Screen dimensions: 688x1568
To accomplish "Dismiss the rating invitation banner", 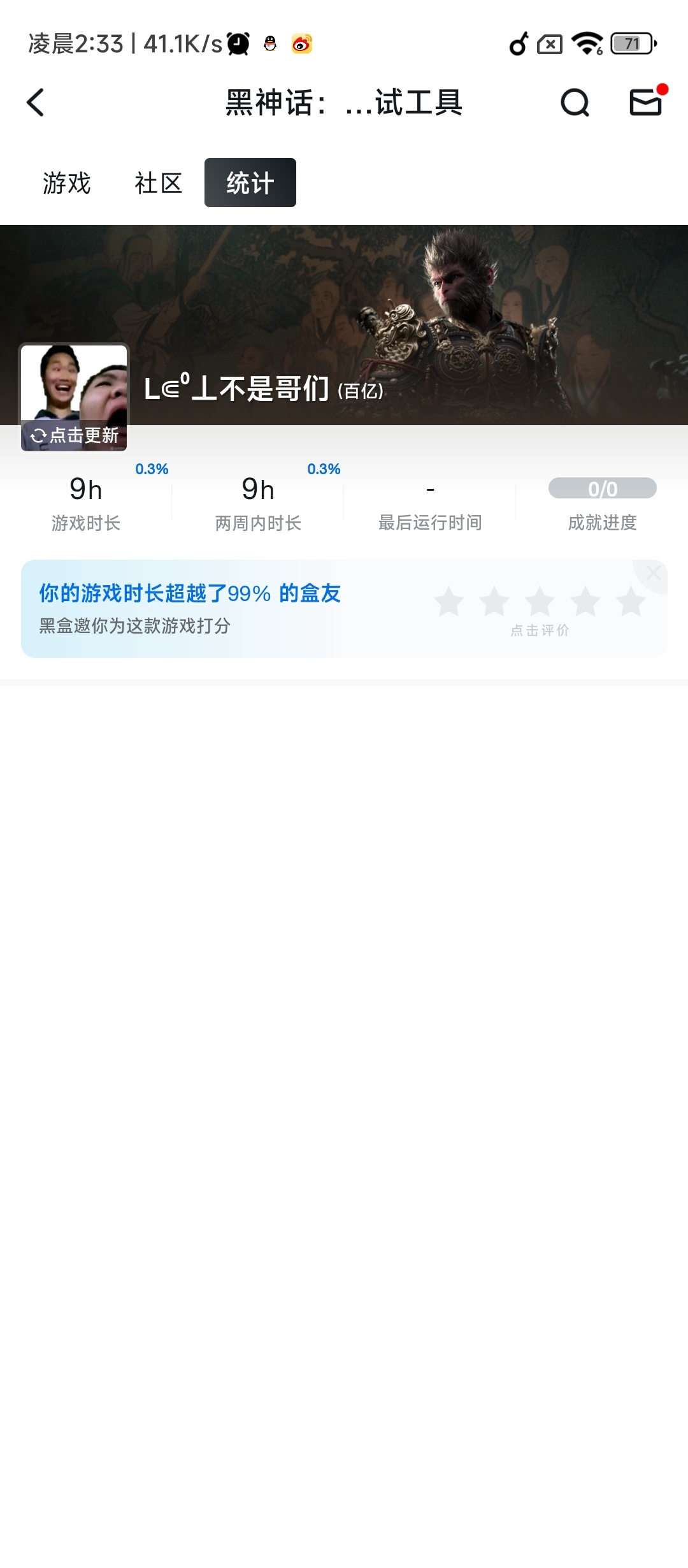I will (x=653, y=573).
